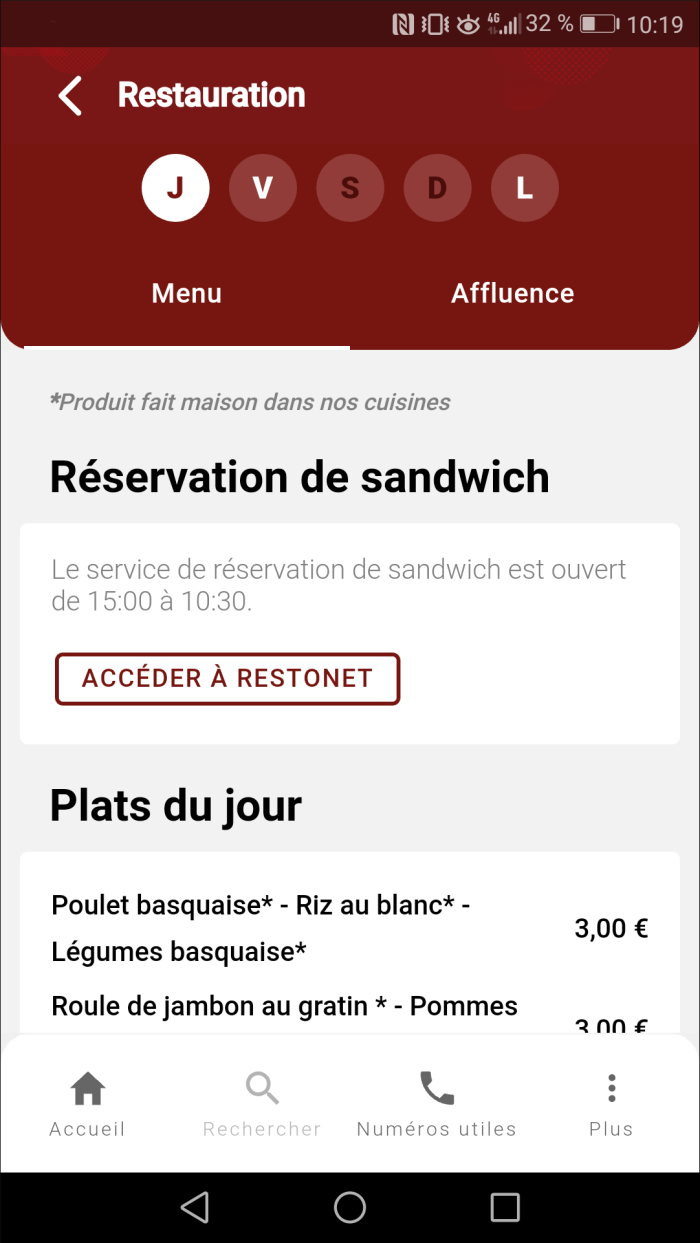Viewport: 700px width, 1243px height.
Task: Switch to the Affluence tab
Action: (x=513, y=294)
